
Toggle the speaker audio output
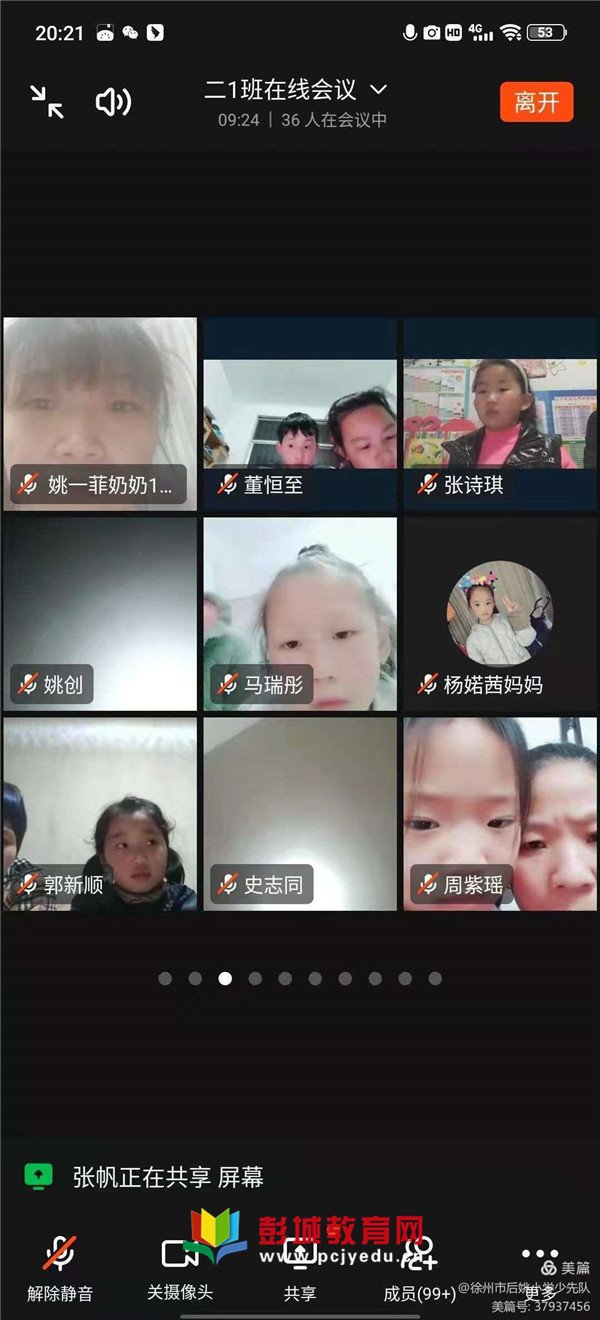[114, 102]
